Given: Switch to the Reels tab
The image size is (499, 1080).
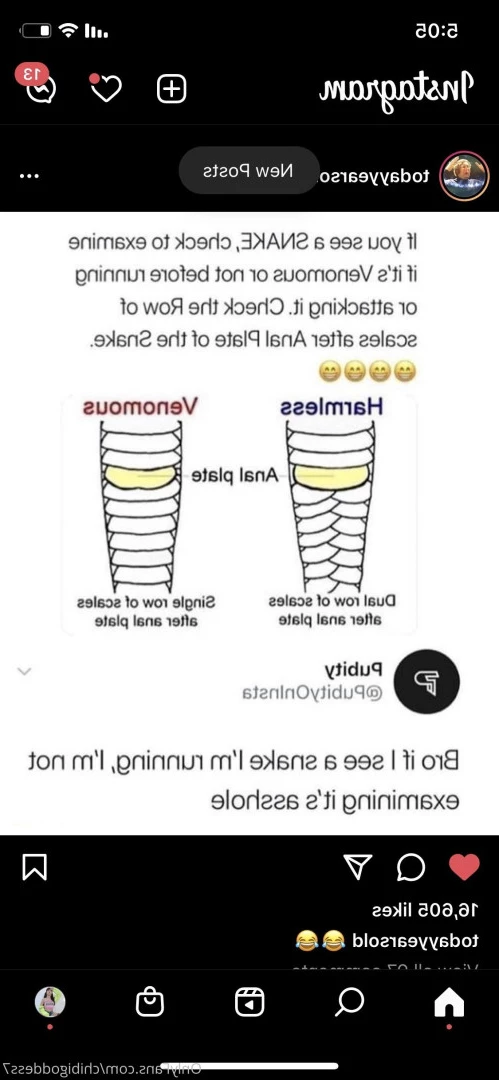Looking at the screenshot, I should 250,1002.
